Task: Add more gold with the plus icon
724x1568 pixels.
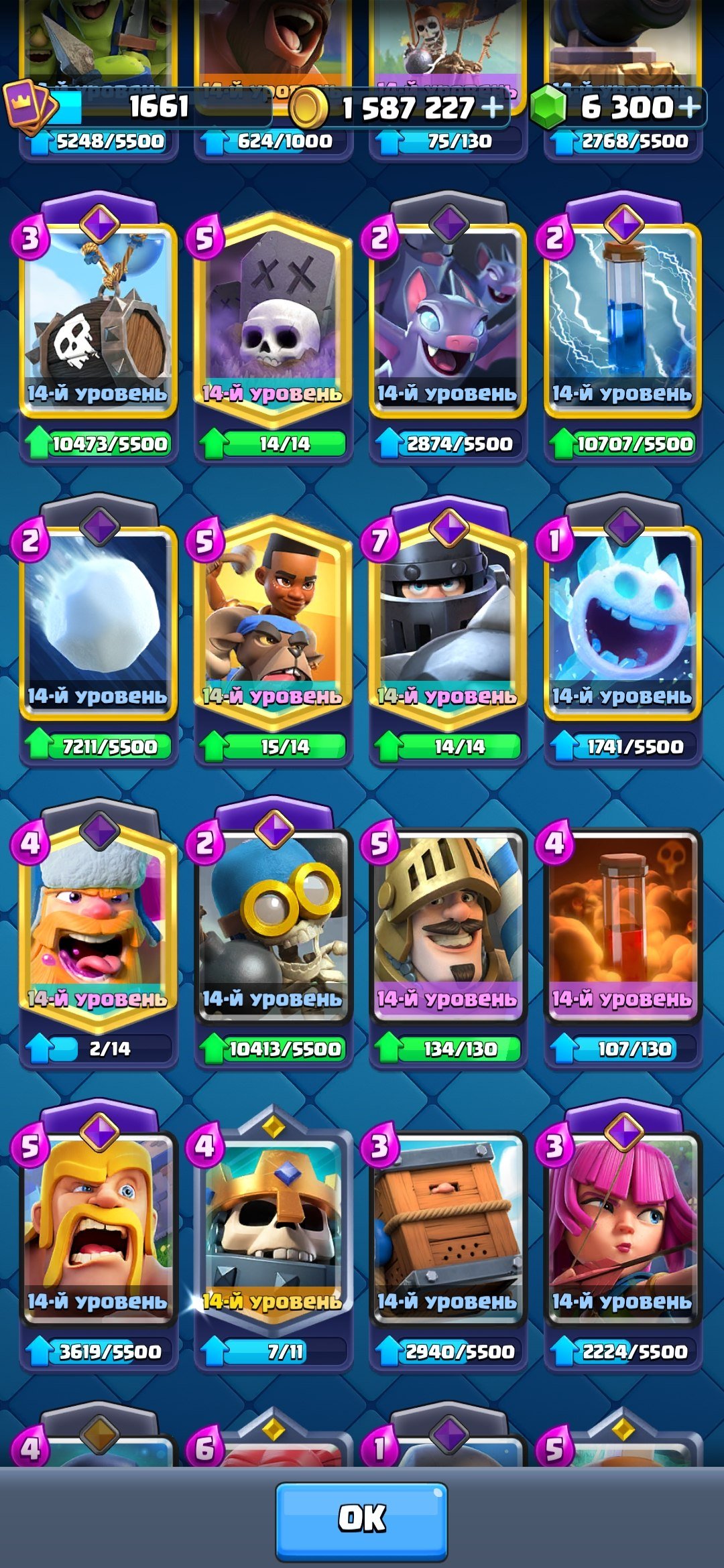Action: click(x=493, y=107)
